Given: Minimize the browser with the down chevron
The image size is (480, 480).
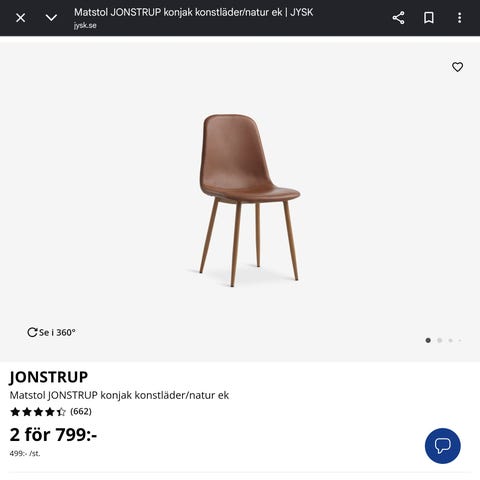Looking at the screenshot, I should pyautogui.click(x=51, y=18).
